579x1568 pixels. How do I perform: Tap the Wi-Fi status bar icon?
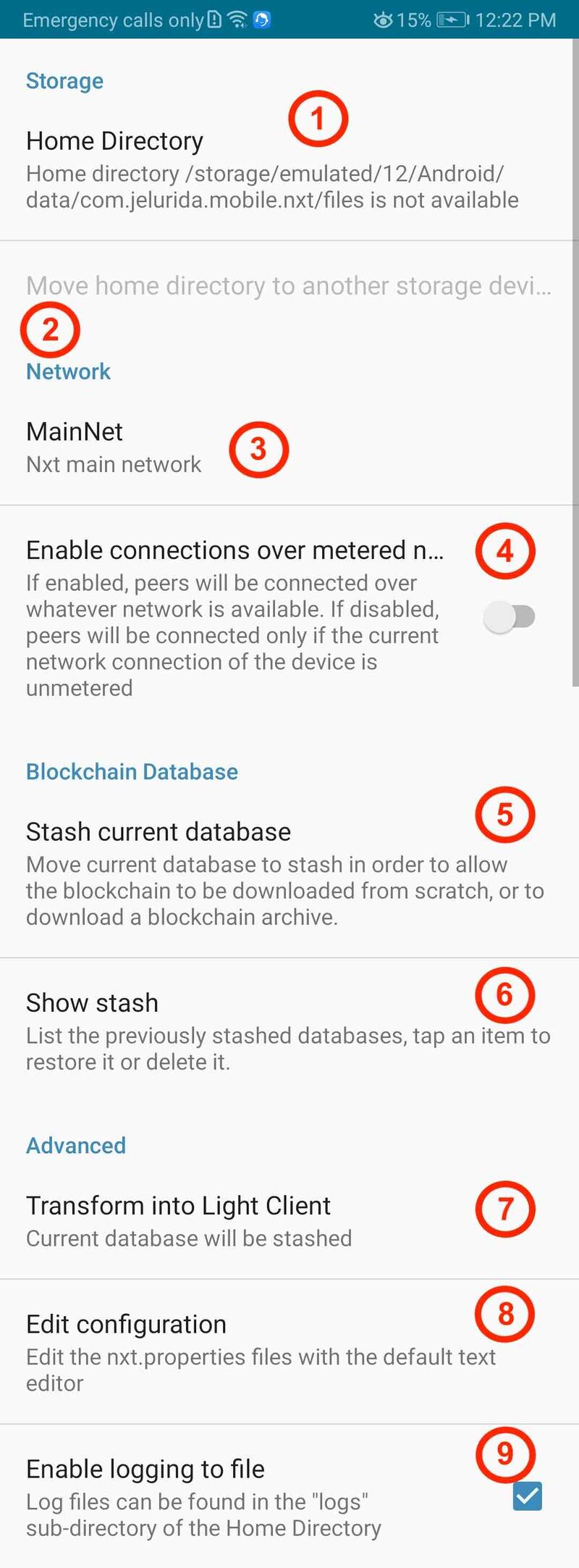(x=239, y=20)
